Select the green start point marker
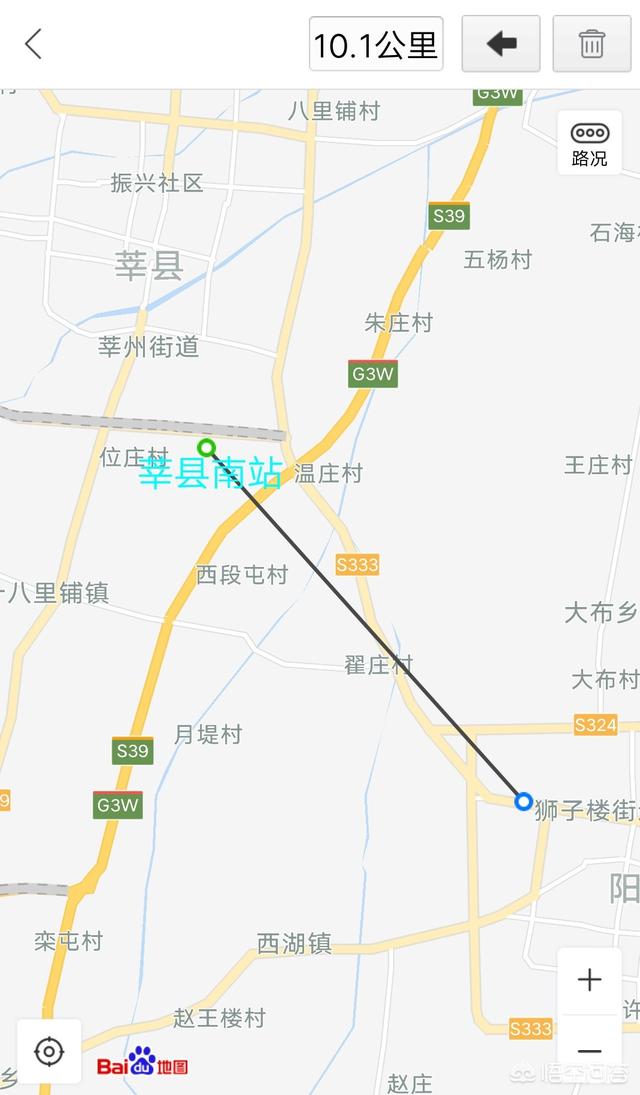 click(x=207, y=447)
